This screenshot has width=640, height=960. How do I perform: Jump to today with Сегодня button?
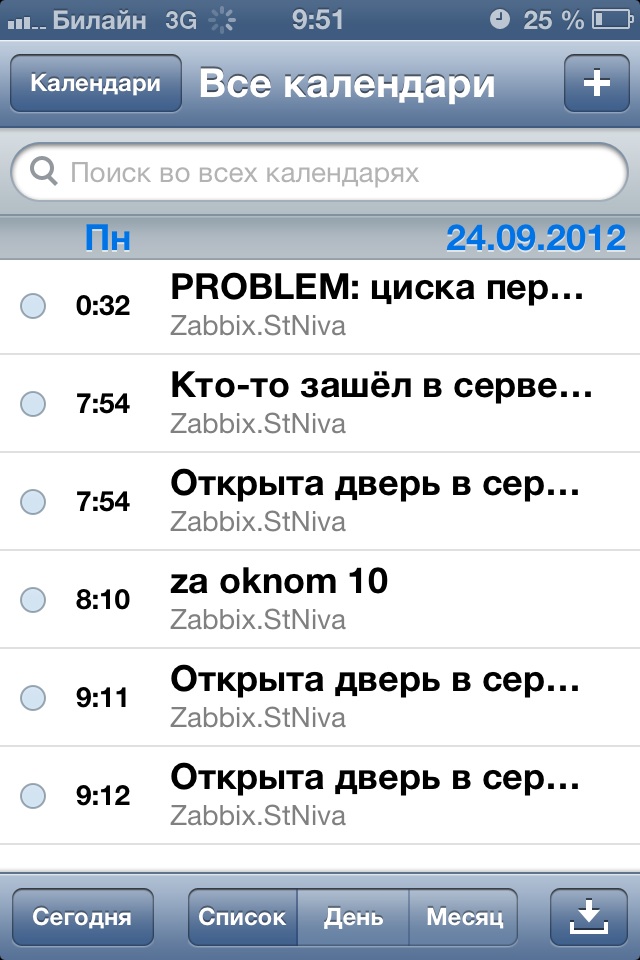coord(82,917)
